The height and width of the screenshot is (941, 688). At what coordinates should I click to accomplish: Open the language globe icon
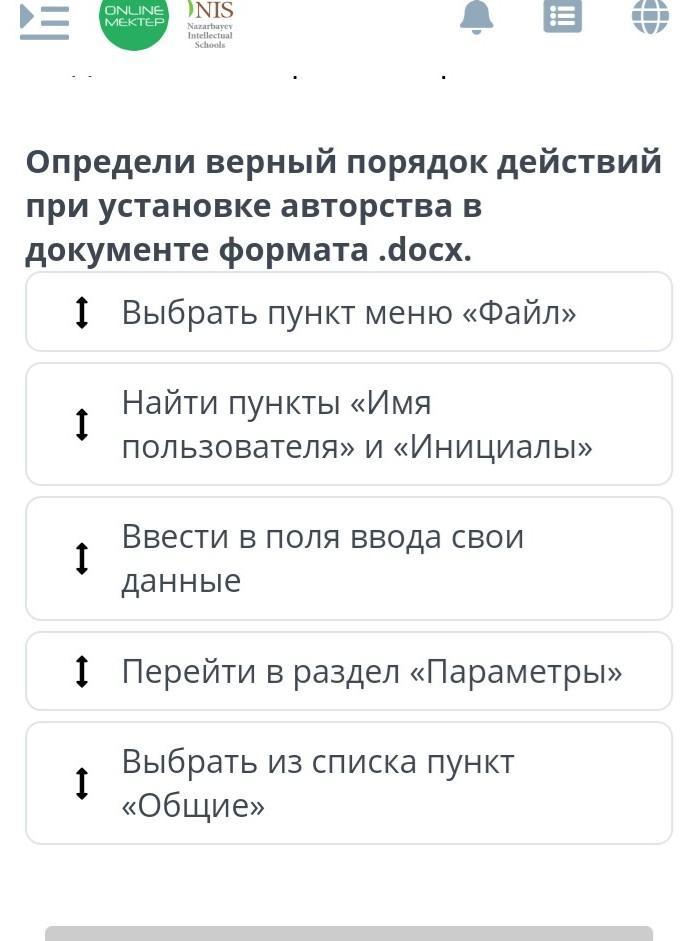(x=649, y=16)
